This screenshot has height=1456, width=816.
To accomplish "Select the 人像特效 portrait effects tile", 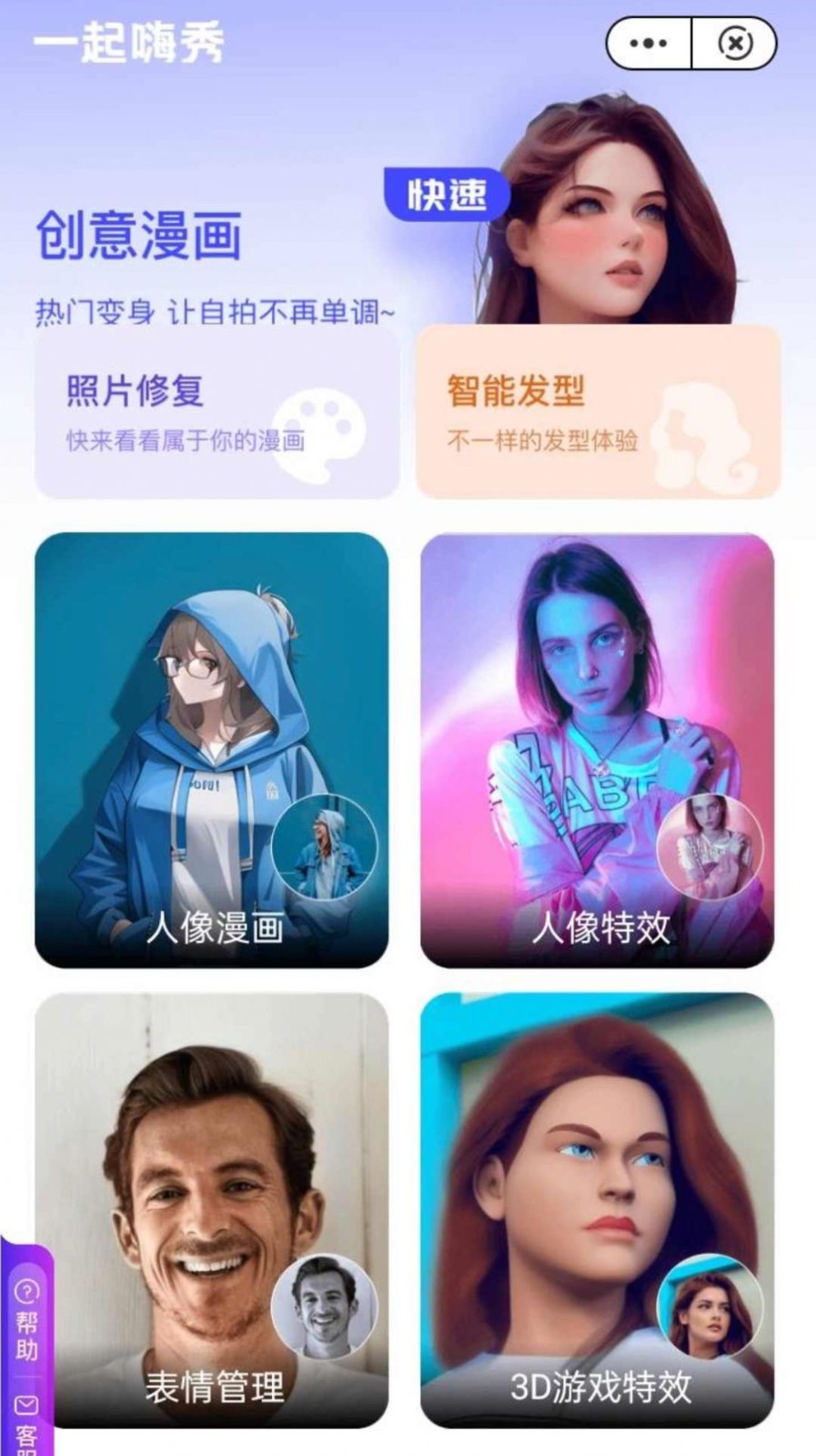I will point(597,749).
